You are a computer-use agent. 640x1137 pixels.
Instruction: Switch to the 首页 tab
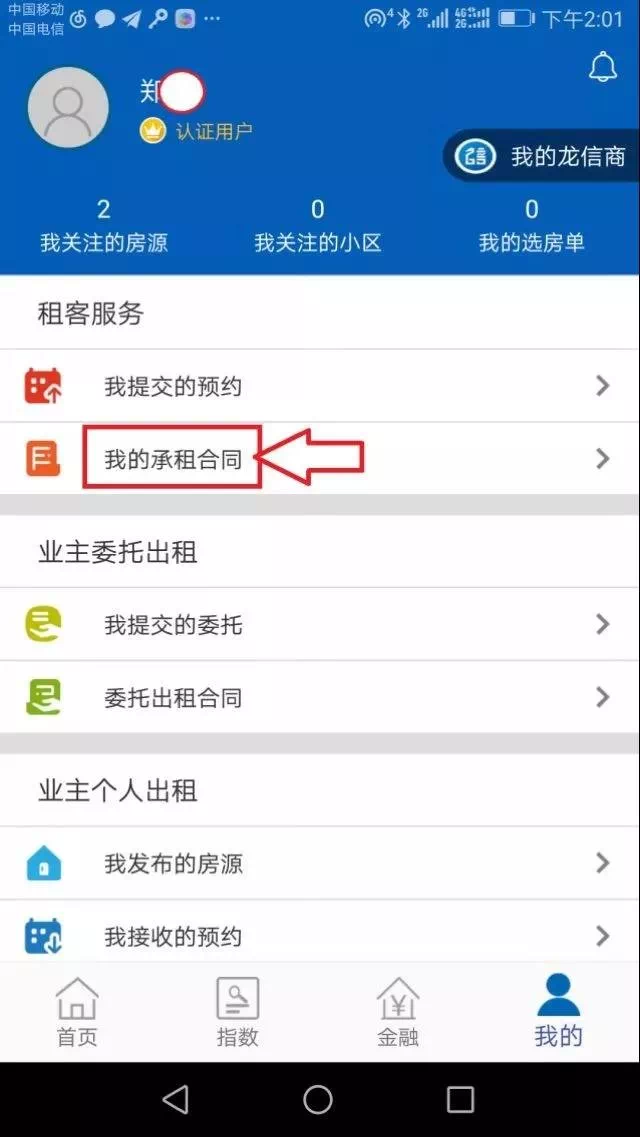(x=77, y=1011)
